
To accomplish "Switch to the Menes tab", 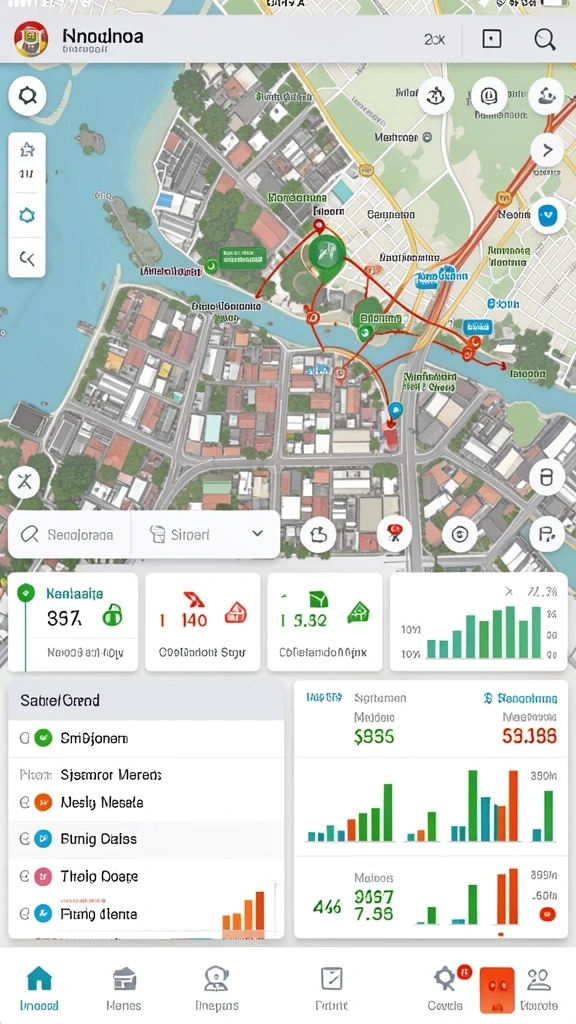I will (x=123, y=989).
